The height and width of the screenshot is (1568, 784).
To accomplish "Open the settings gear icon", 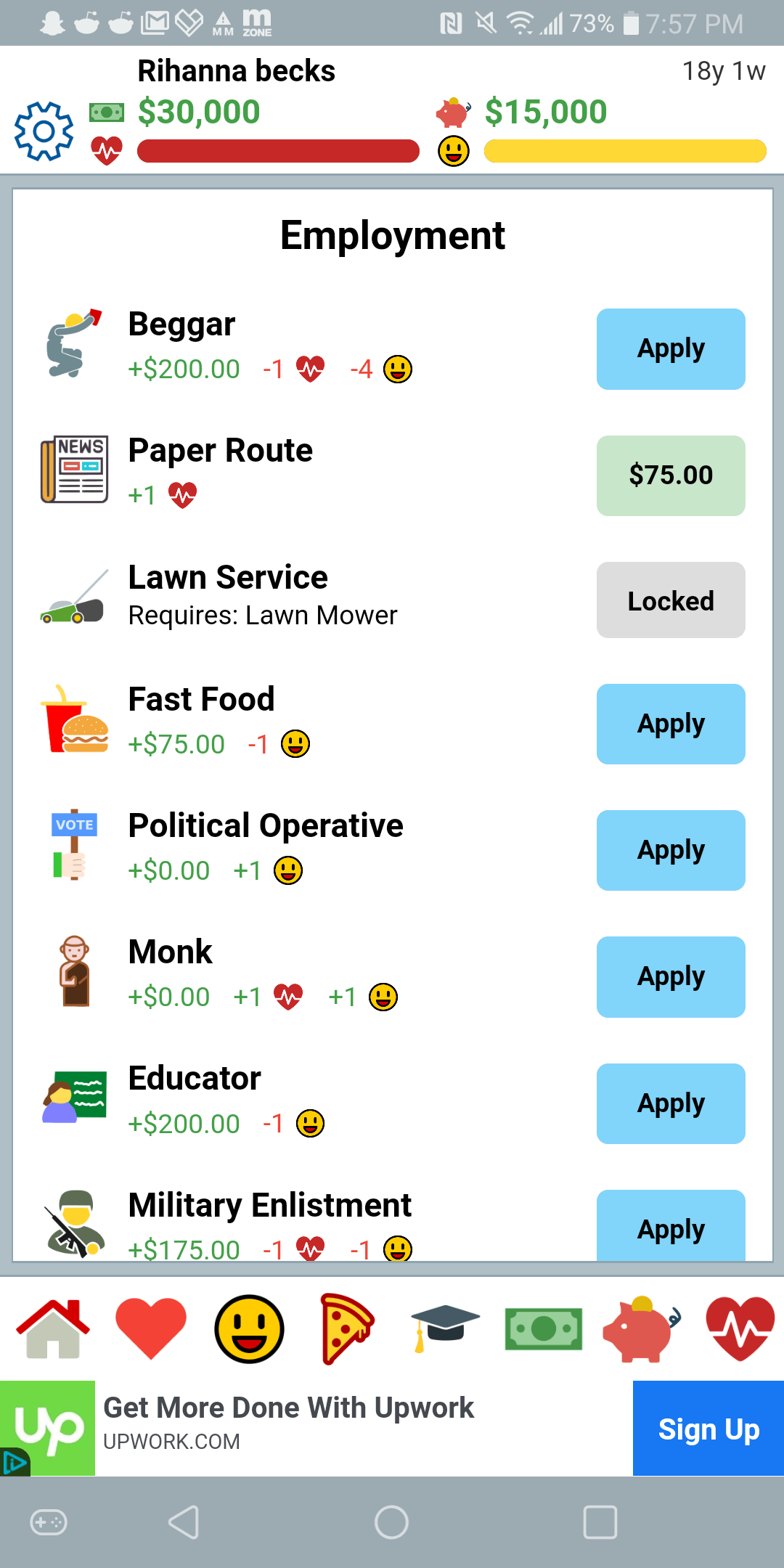I will 44,131.
